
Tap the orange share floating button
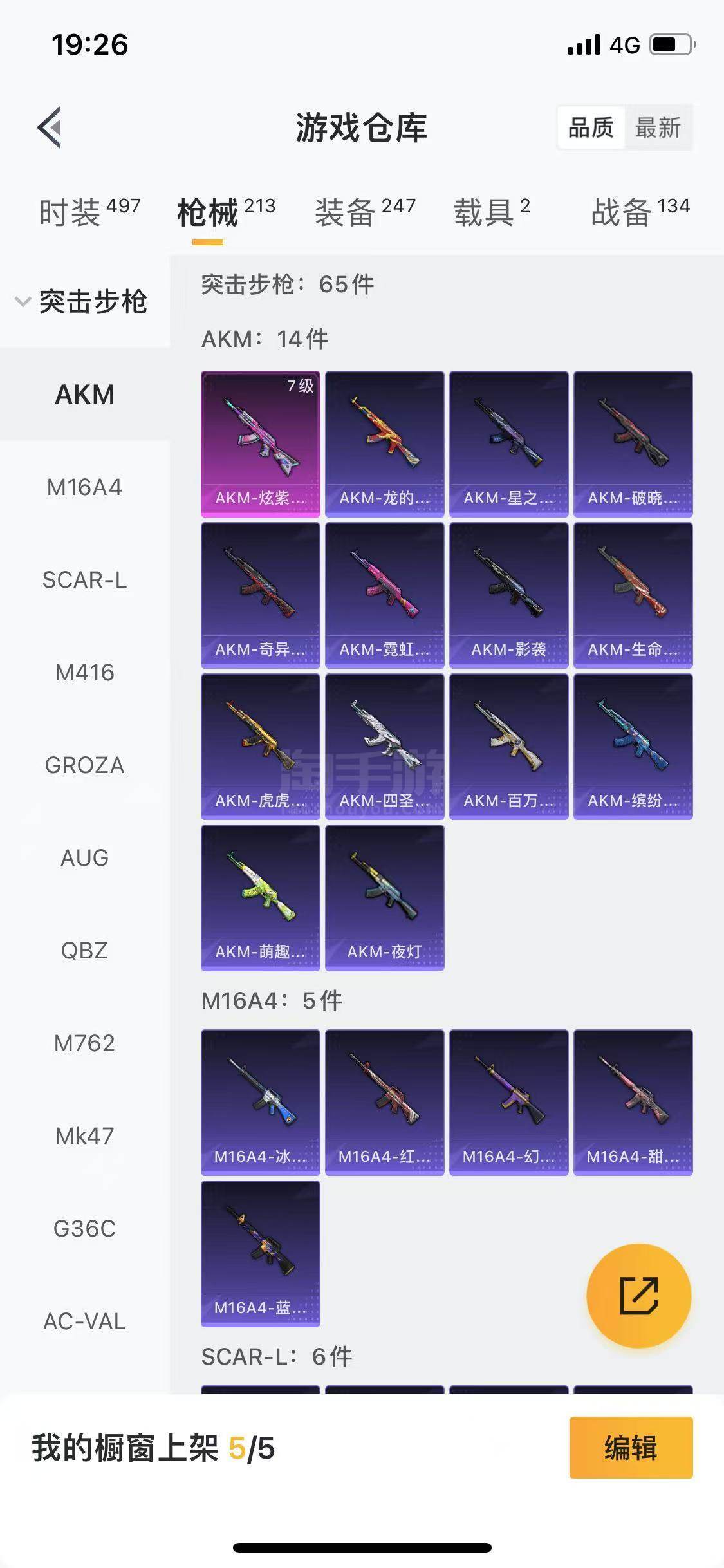[638, 1296]
